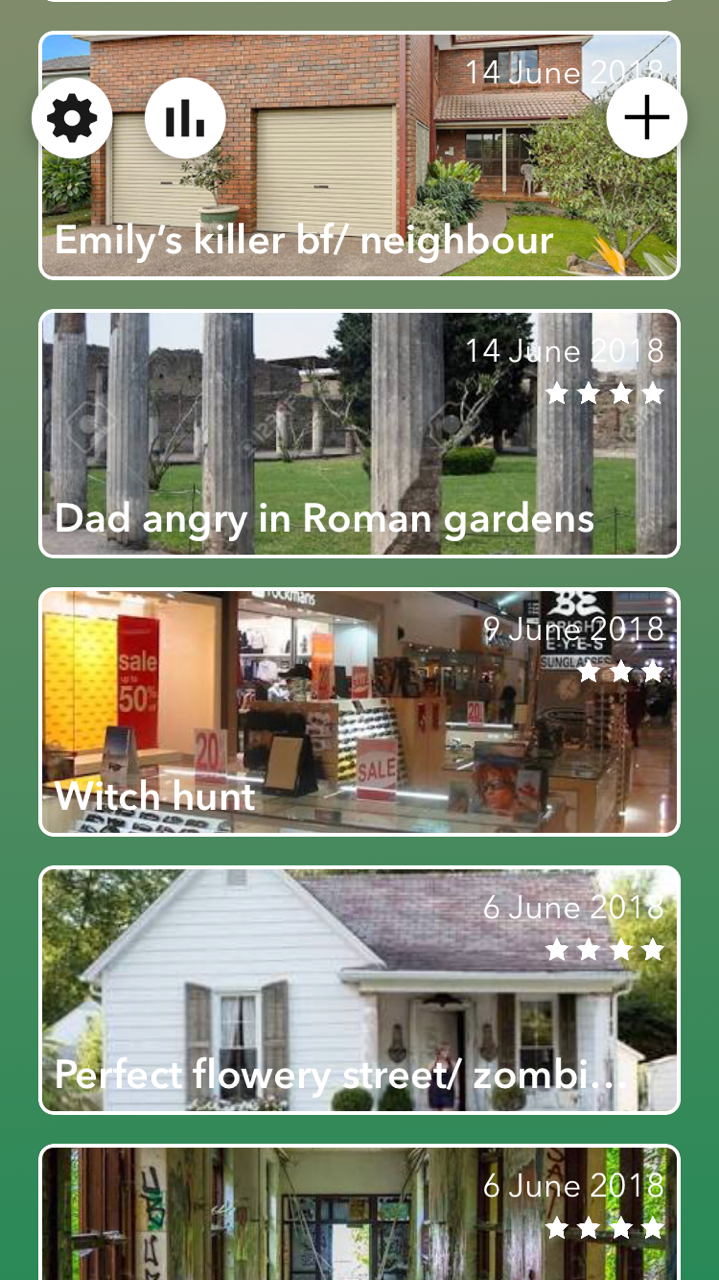
Task: Open the "Perfect flowery street" entry
Action: tap(360, 990)
